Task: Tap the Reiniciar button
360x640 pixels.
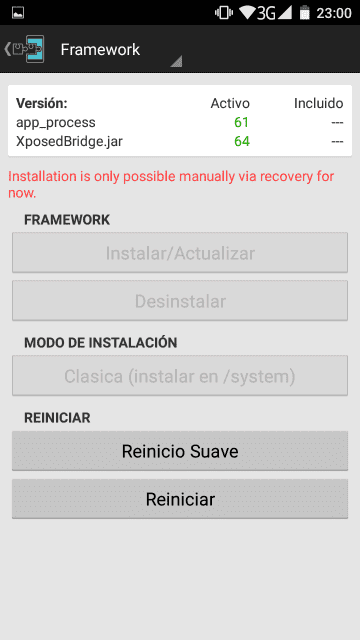Action: [180, 499]
